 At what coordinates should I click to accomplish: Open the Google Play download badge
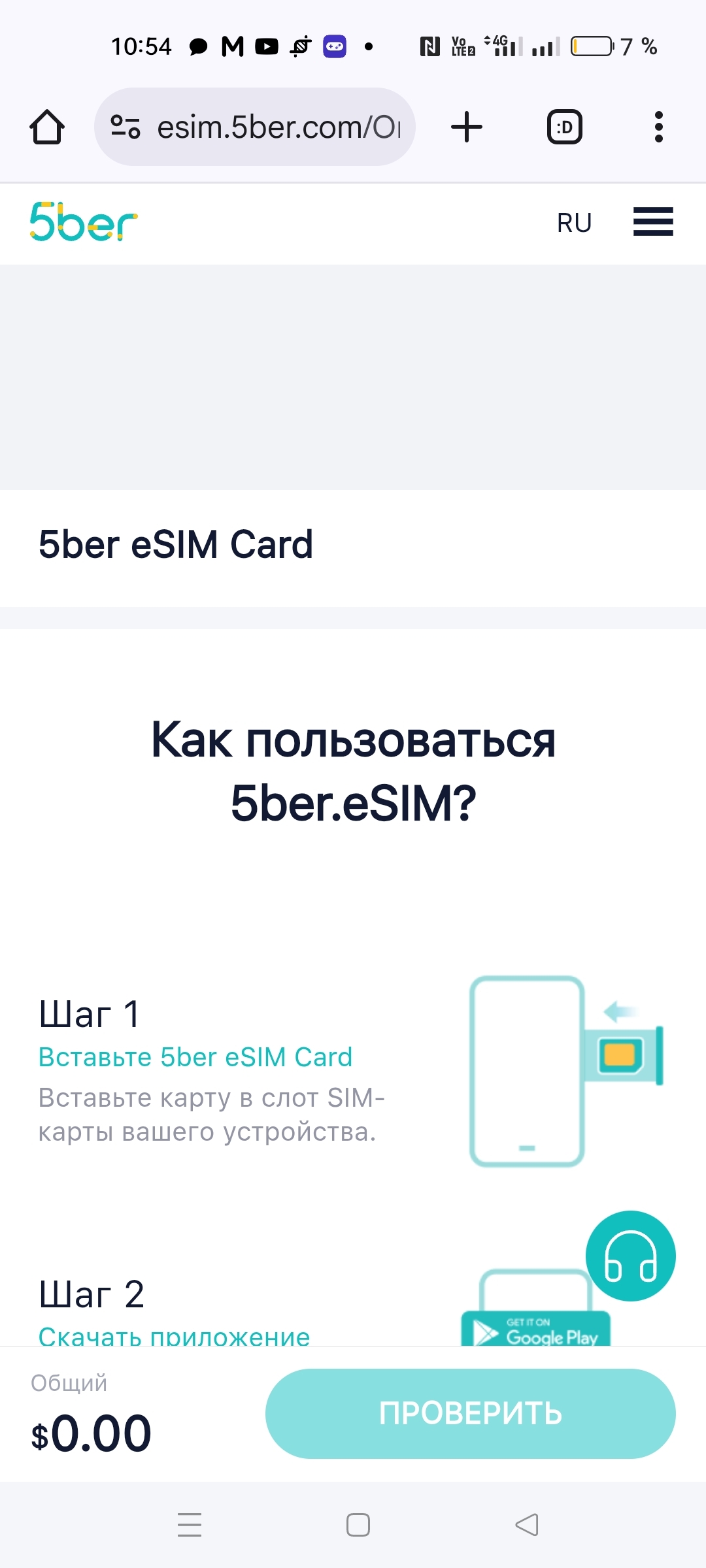pyautogui.click(x=535, y=1329)
